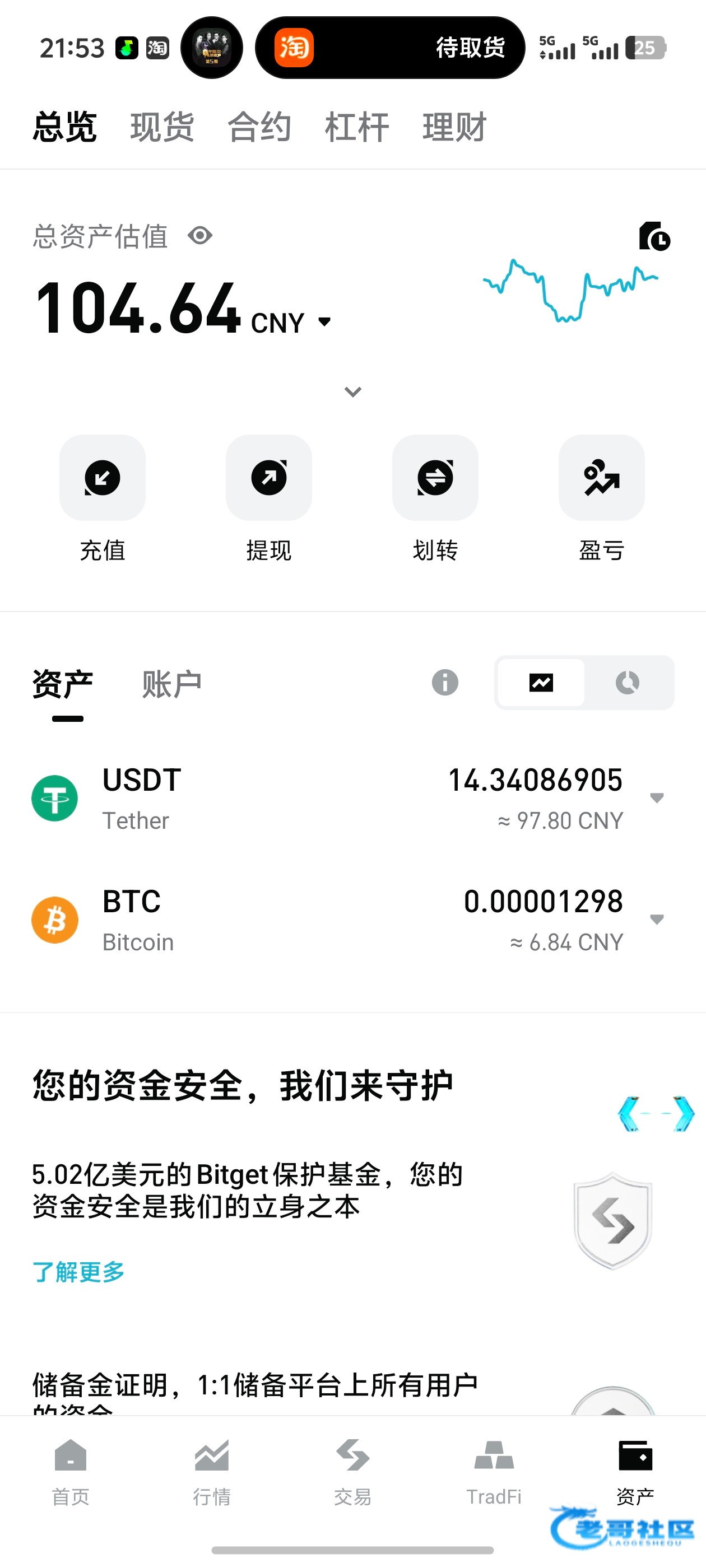Go to the 行情 markets tab

click(211, 1471)
